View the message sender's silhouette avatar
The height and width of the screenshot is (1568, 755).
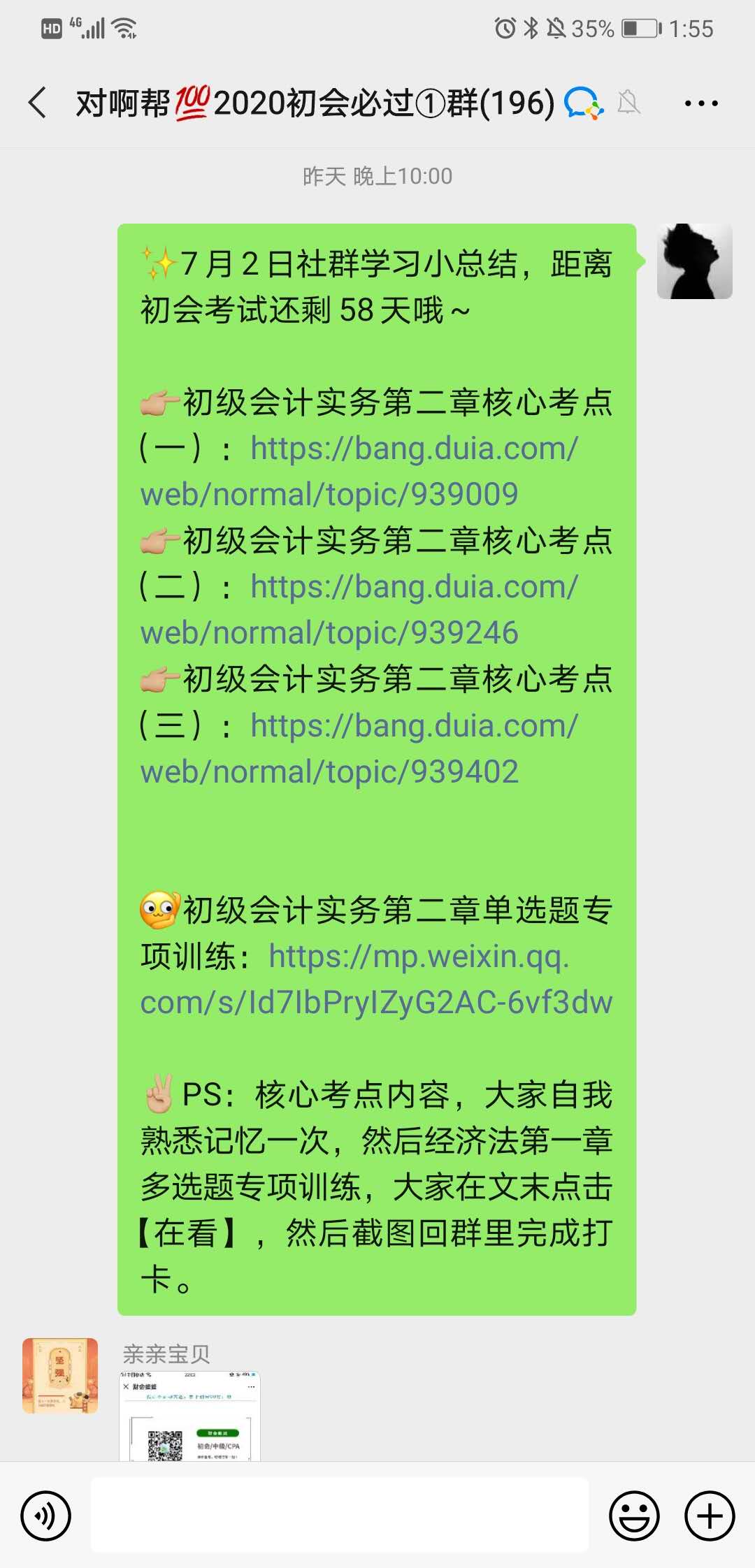point(694,261)
